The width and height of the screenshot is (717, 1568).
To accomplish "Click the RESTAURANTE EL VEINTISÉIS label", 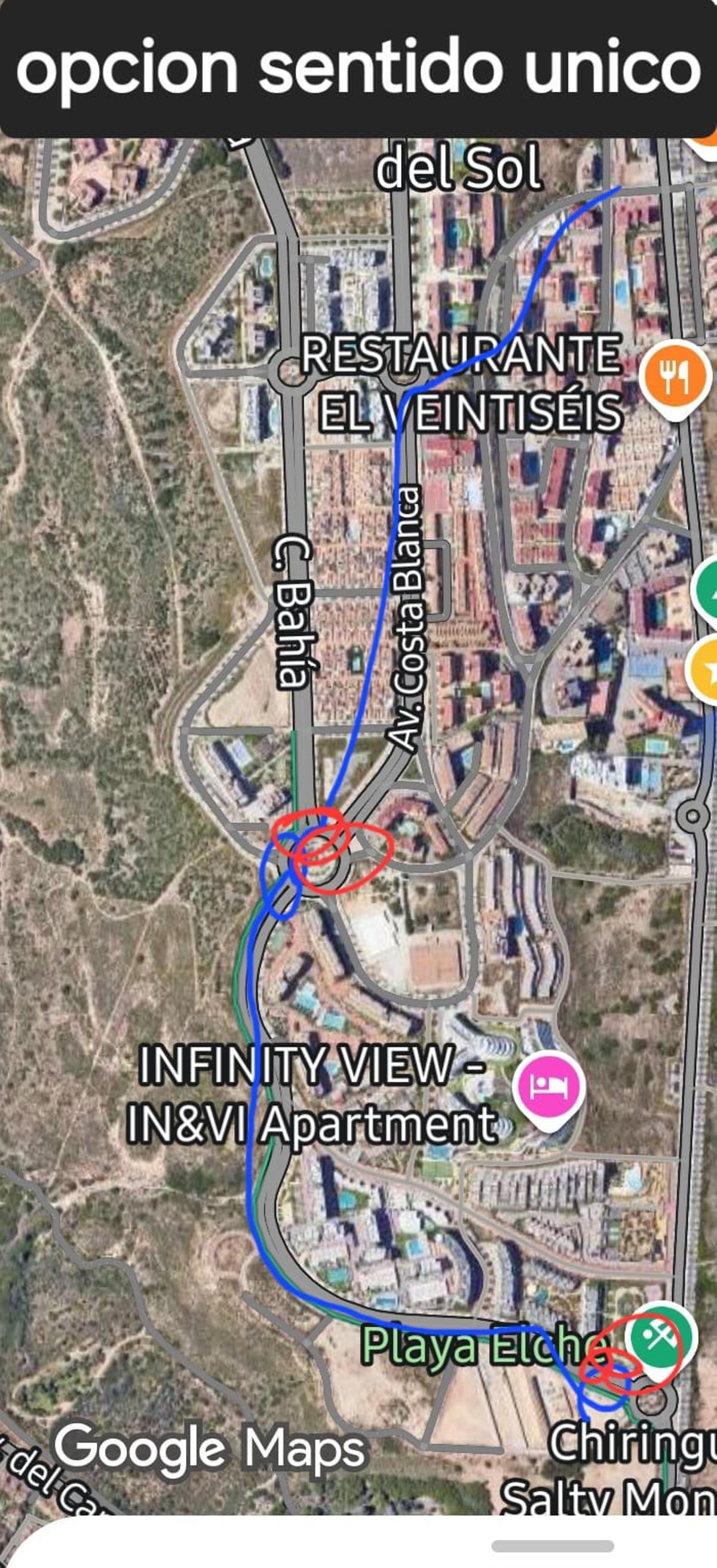I will point(462,383).
